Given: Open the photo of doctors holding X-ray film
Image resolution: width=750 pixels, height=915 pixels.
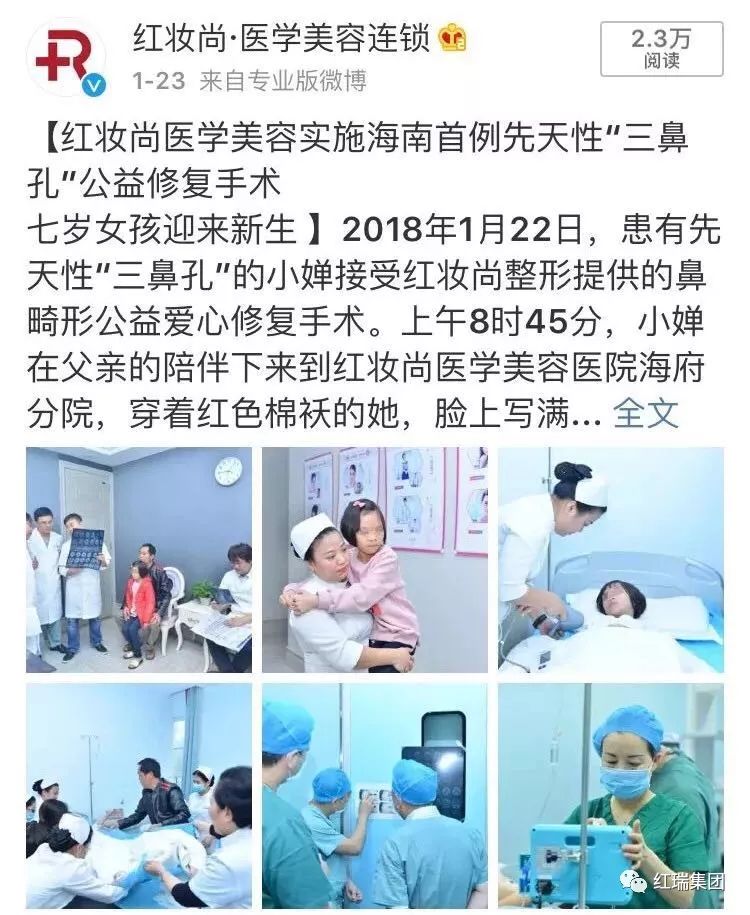Looking at the screenshot, I should point(139,560).
